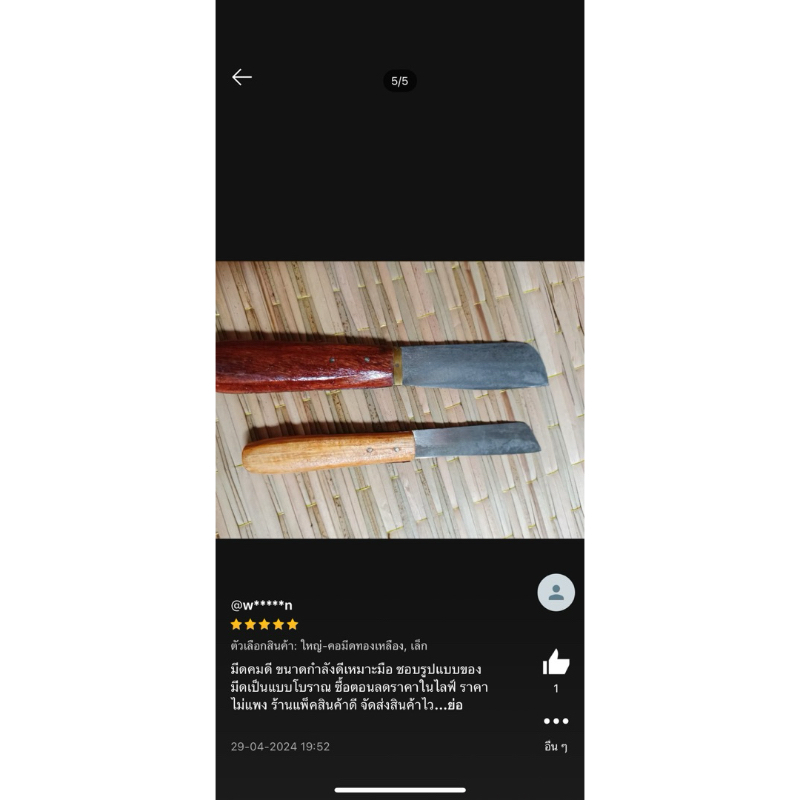The image size is (800, 800).
Task: Tap the knife review photo
Action: pos(400,400)
